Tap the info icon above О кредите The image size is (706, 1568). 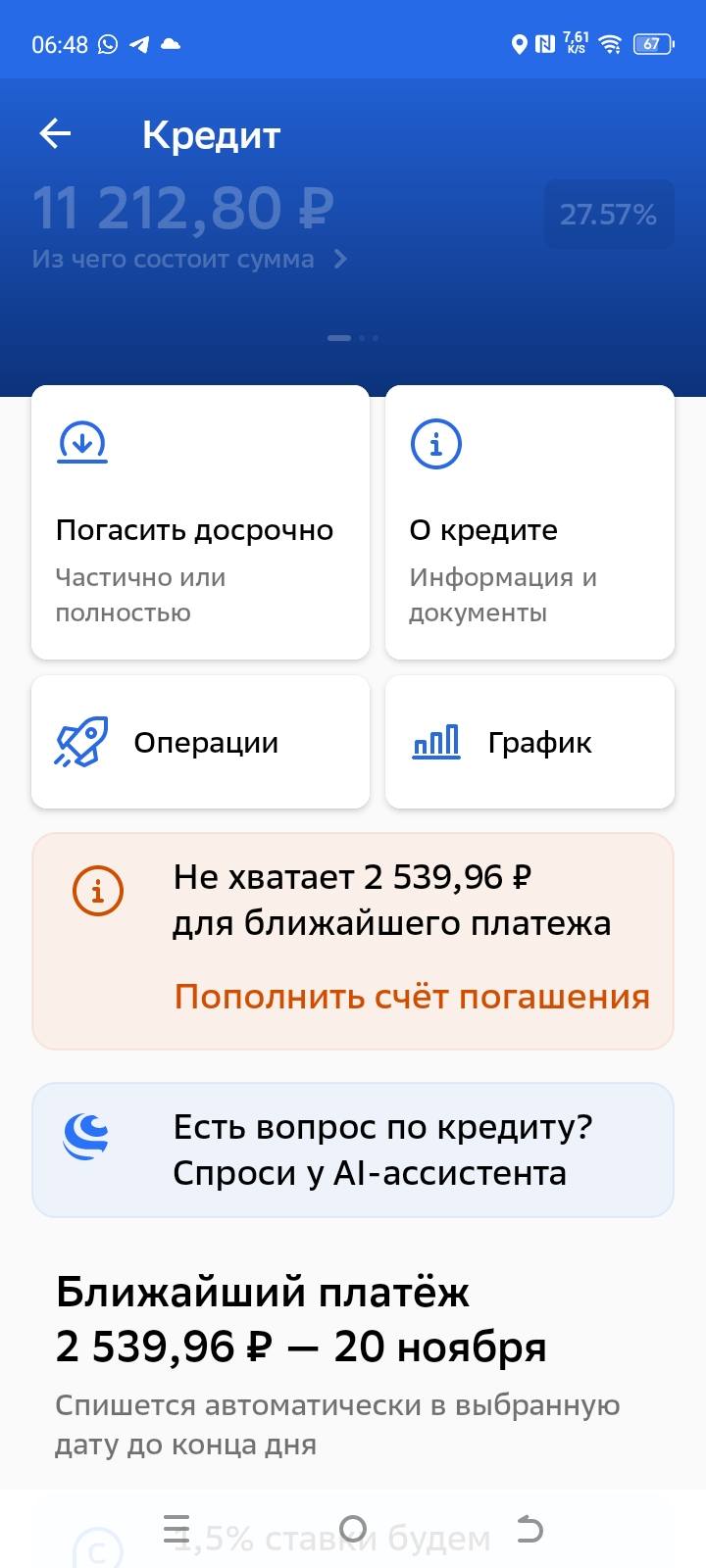point(435,442)
